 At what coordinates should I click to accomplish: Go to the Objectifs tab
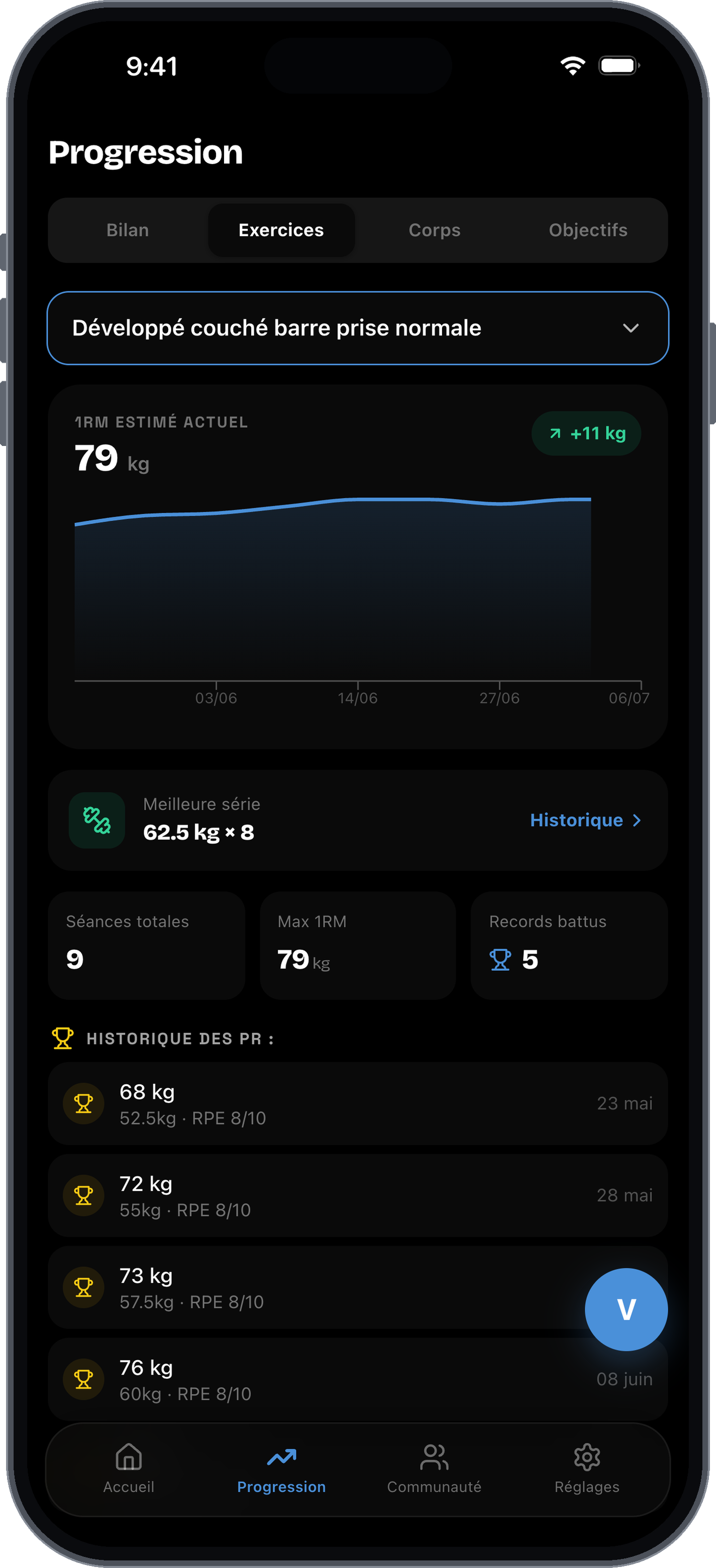(587, 230)
